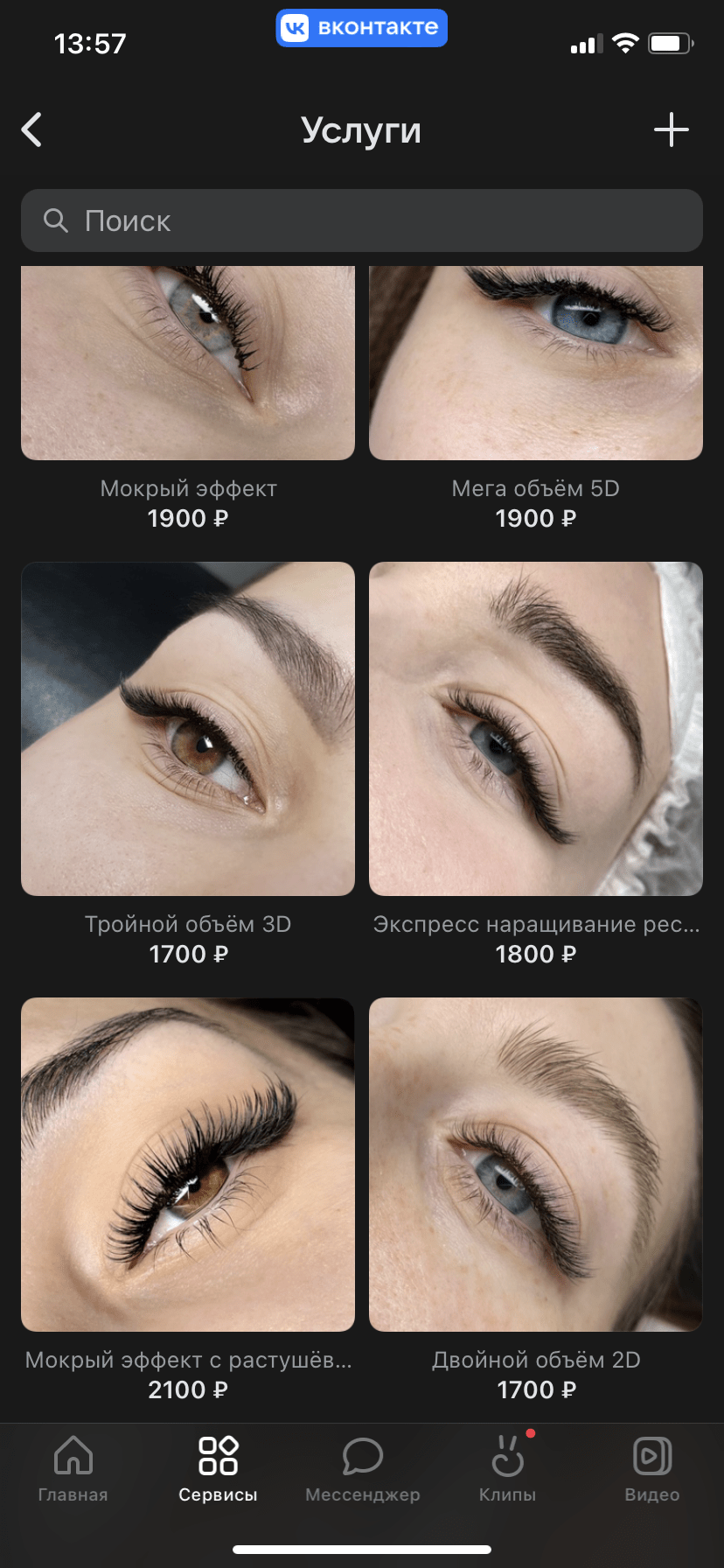Switch to the Главная tab

[x=73, y=1470]
